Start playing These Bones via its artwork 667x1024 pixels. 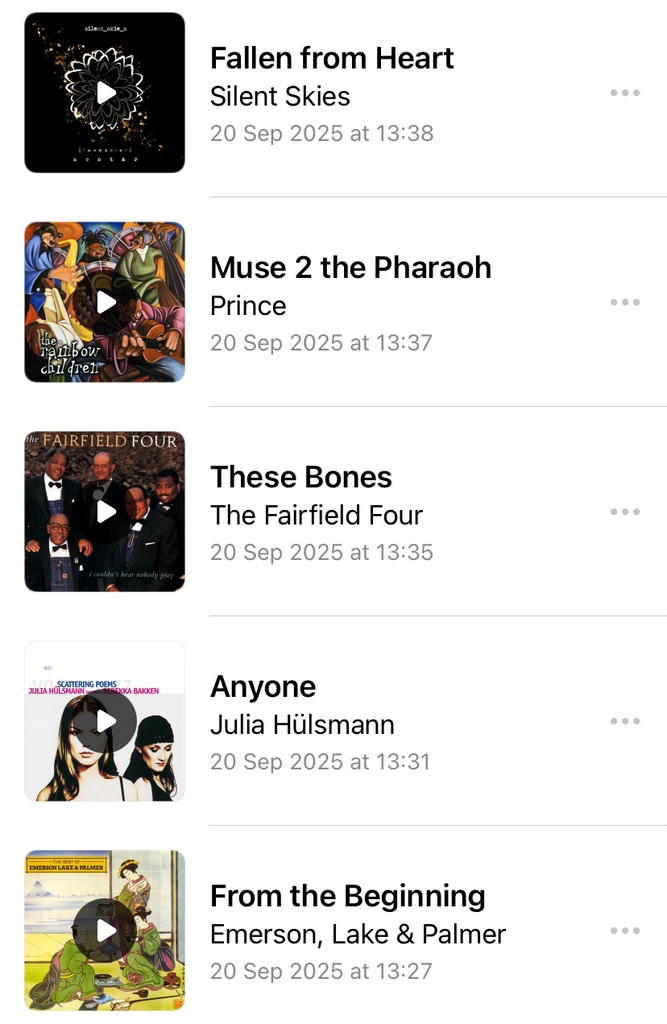pos(105,511)
